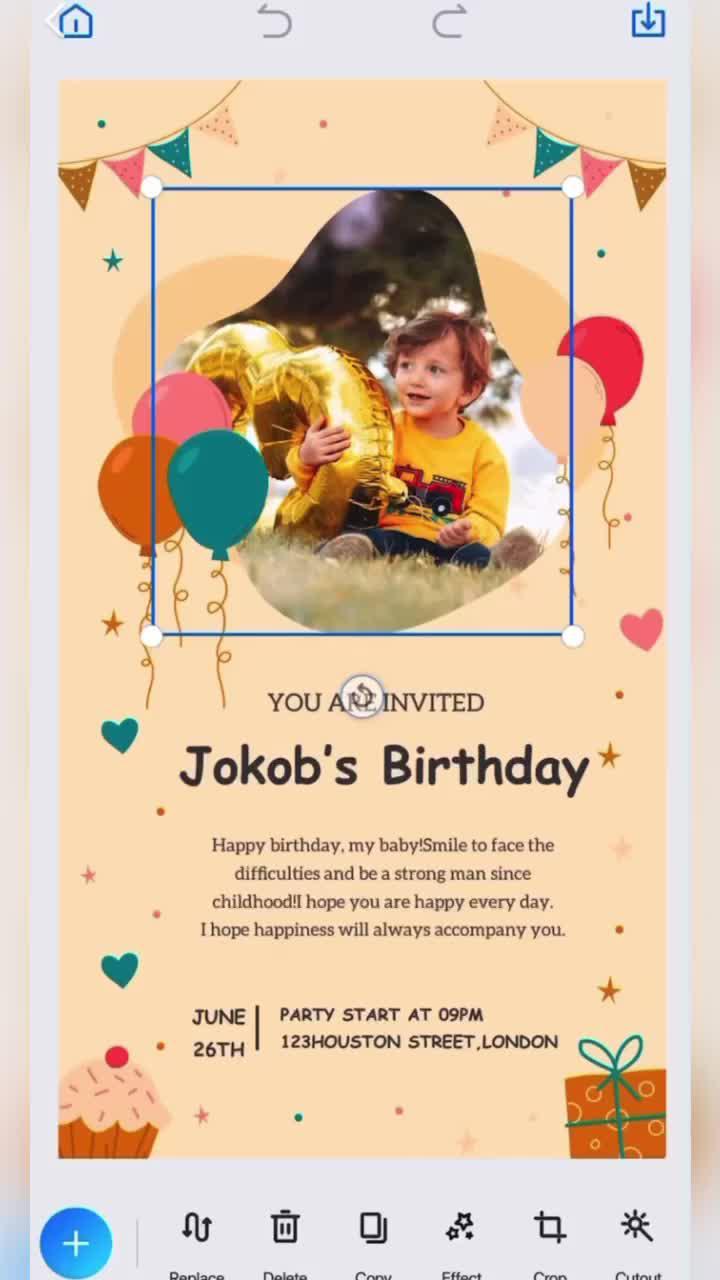
Task: Download the invitation design
Action: [648, 20]
